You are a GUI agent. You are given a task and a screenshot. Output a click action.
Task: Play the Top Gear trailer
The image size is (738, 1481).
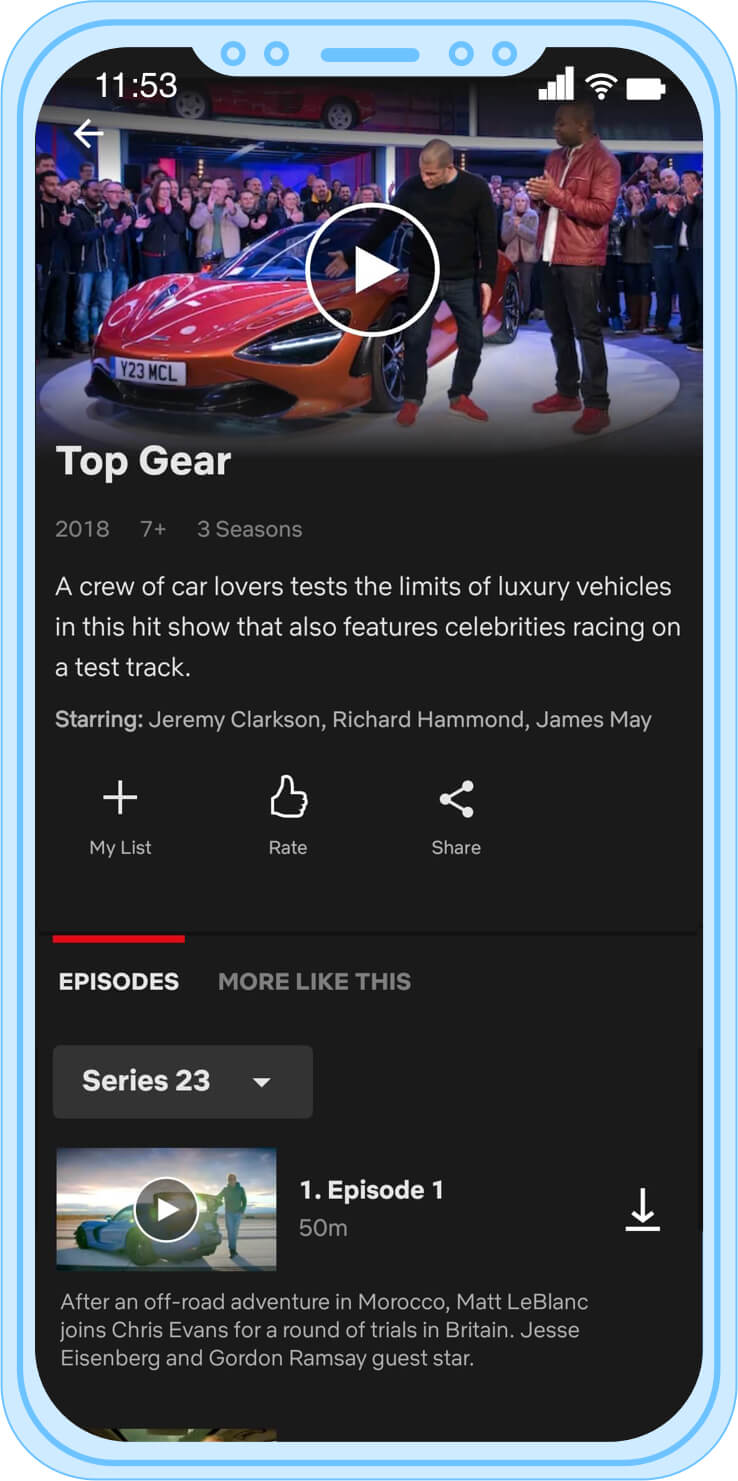[372, 270]
